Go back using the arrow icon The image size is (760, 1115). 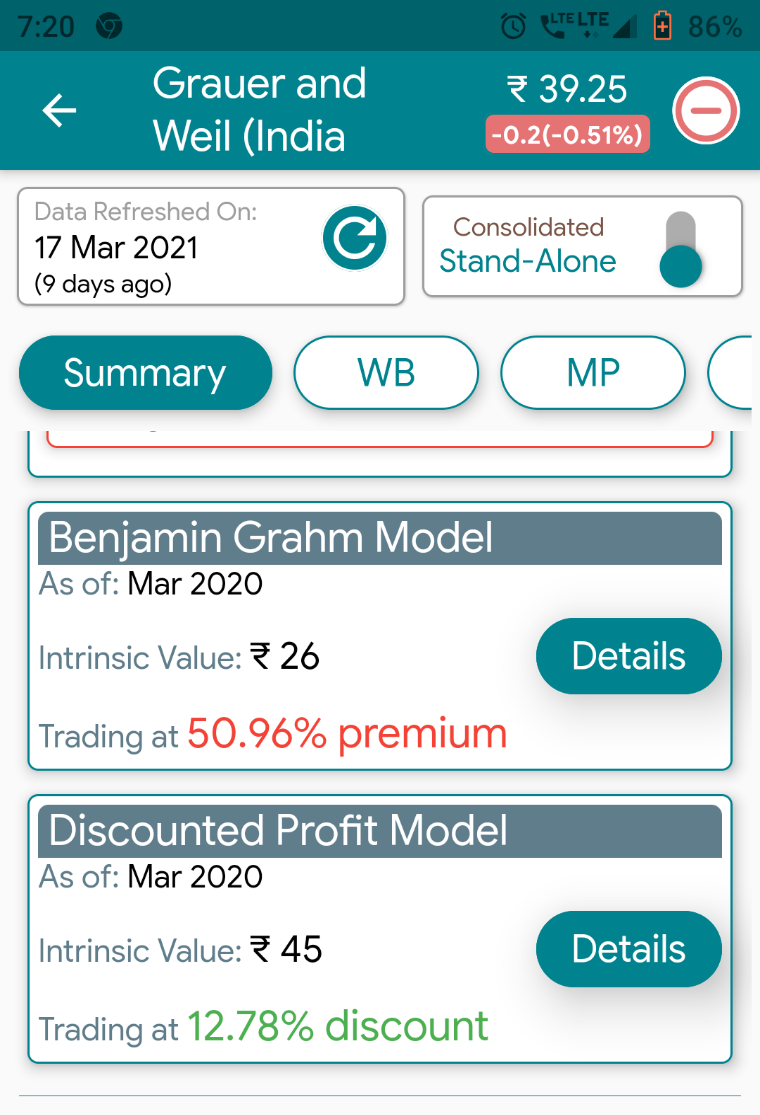[x=59, y=110]
